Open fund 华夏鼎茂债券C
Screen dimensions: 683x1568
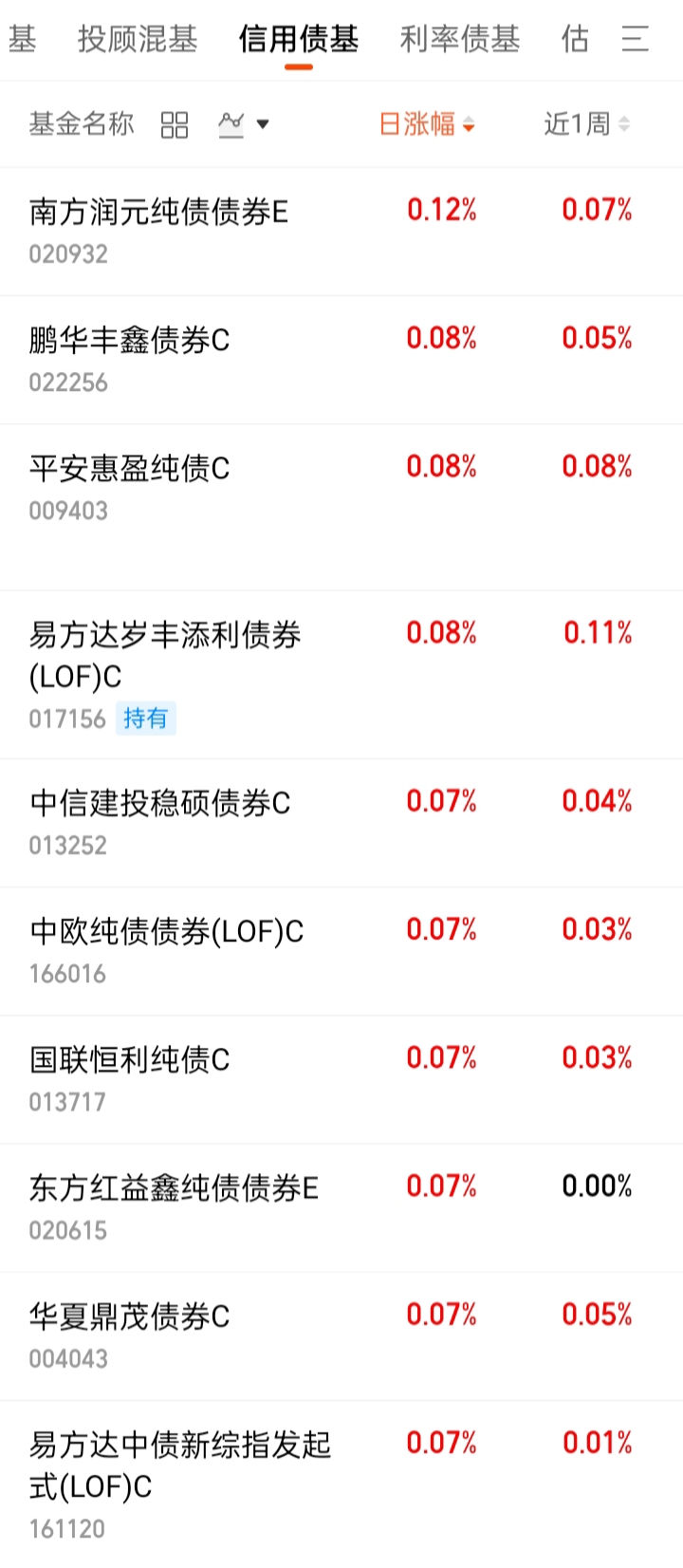(x=341, y=1335)
